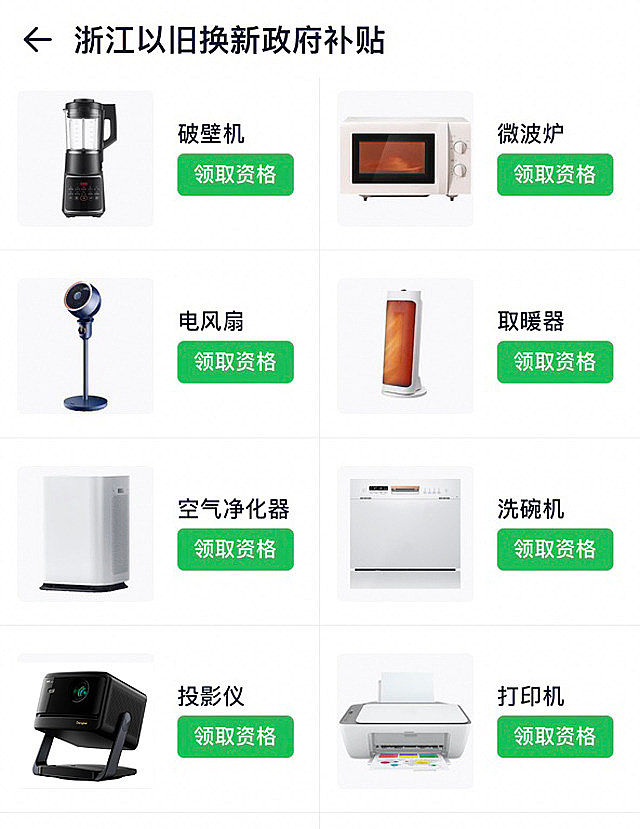Claim subsidy qualification for 电风扇

click(x=235, y=361)
